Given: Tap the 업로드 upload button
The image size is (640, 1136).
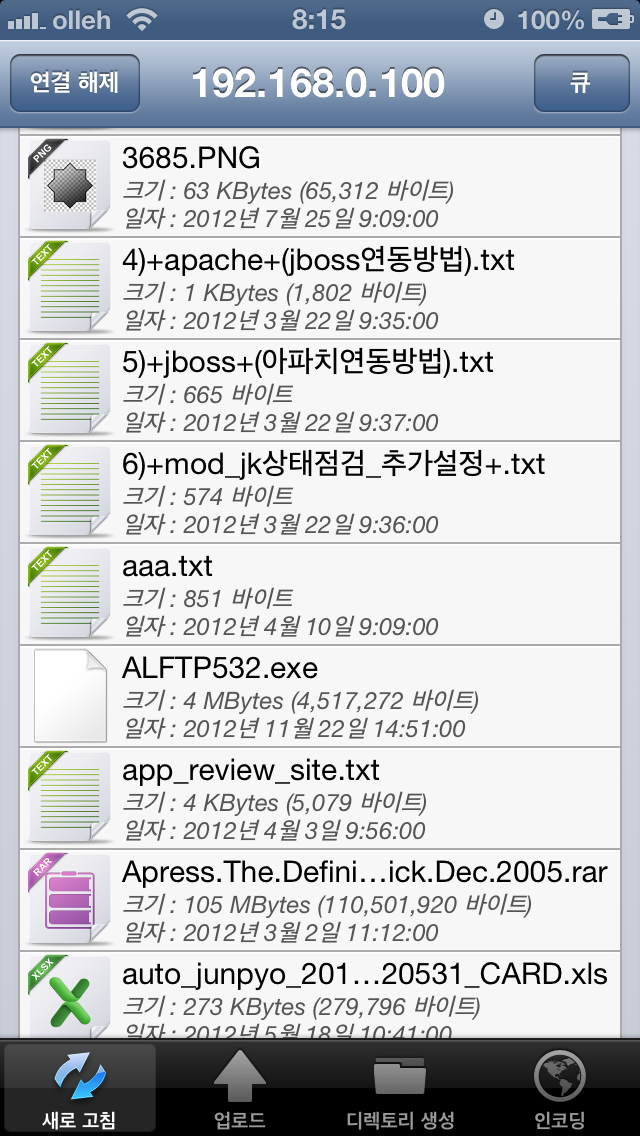Looking at the screenshot, I should 240,1090.
